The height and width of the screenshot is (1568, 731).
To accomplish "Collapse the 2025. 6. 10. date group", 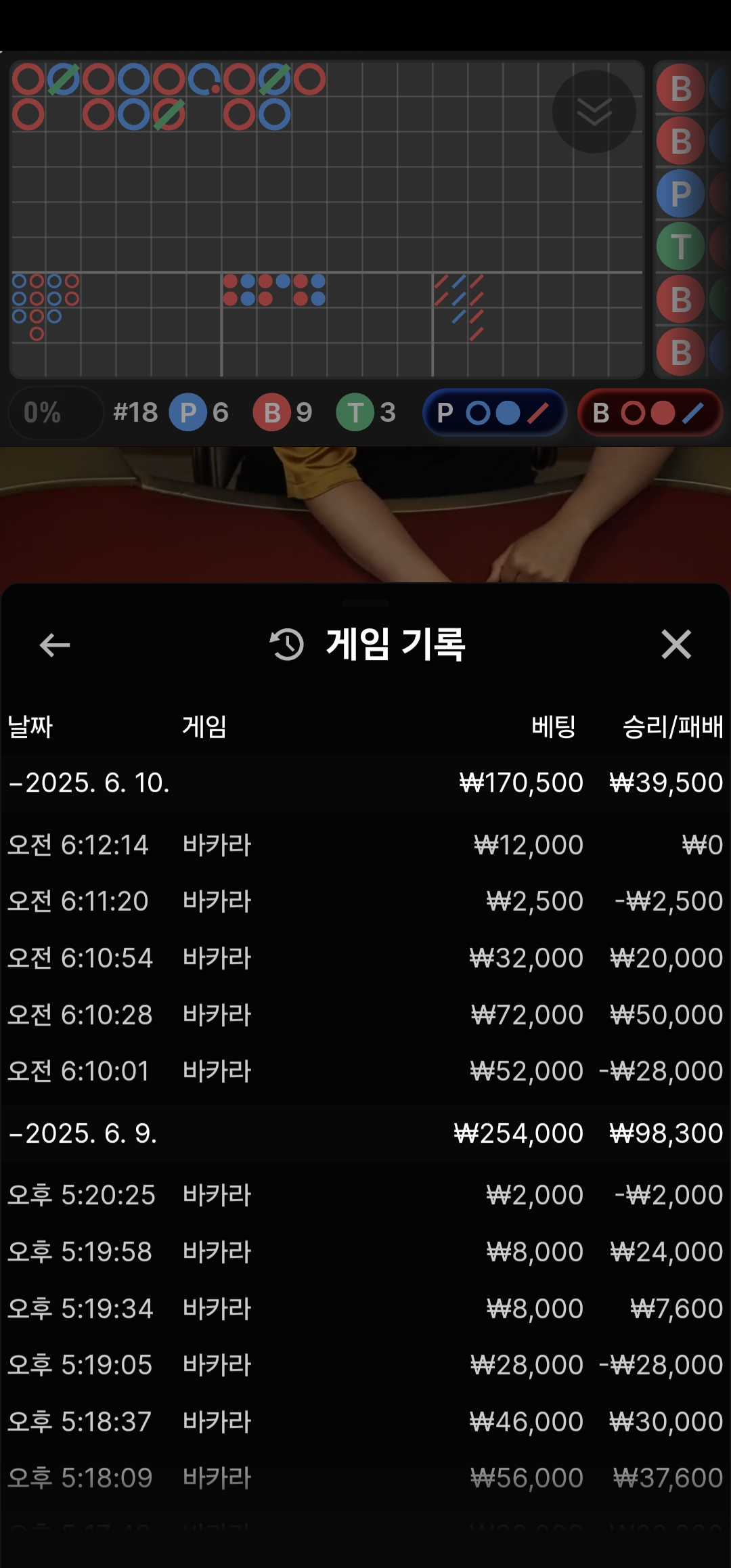I will tap(89, 783).
